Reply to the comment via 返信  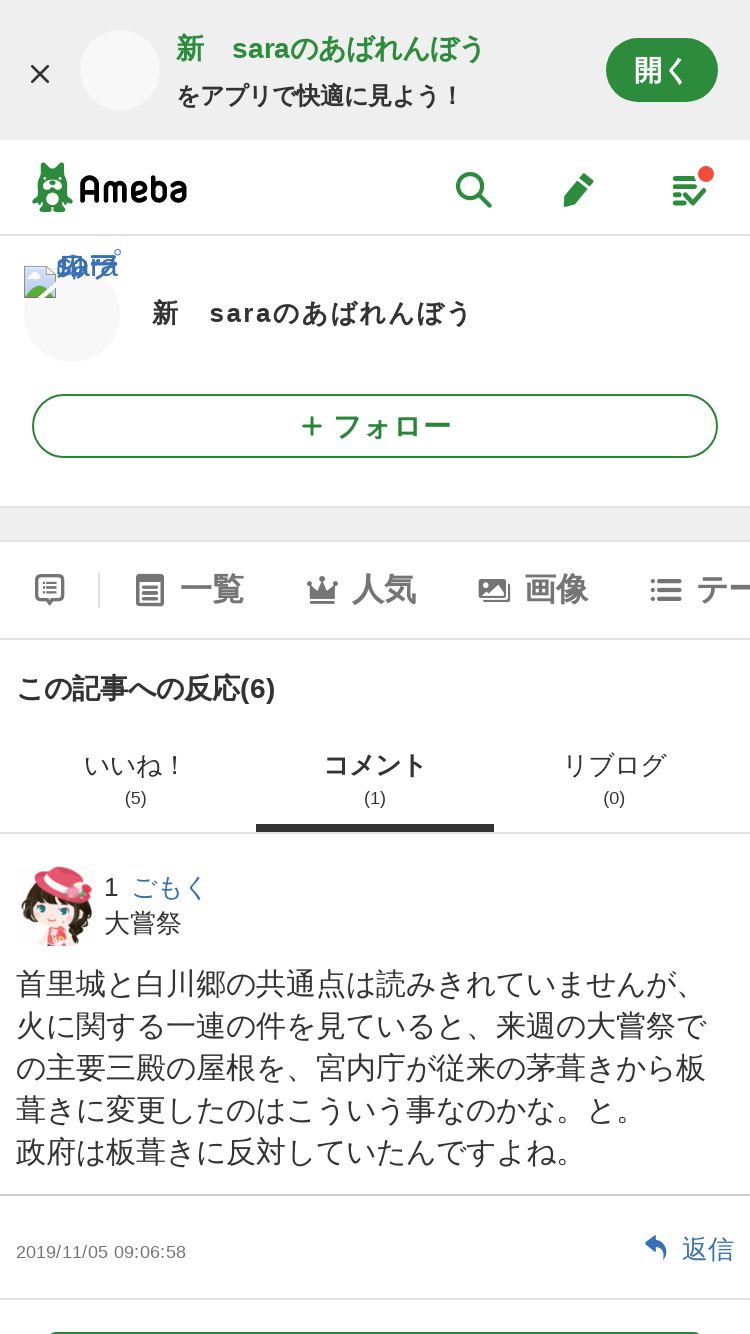[x=690, y=1249]
